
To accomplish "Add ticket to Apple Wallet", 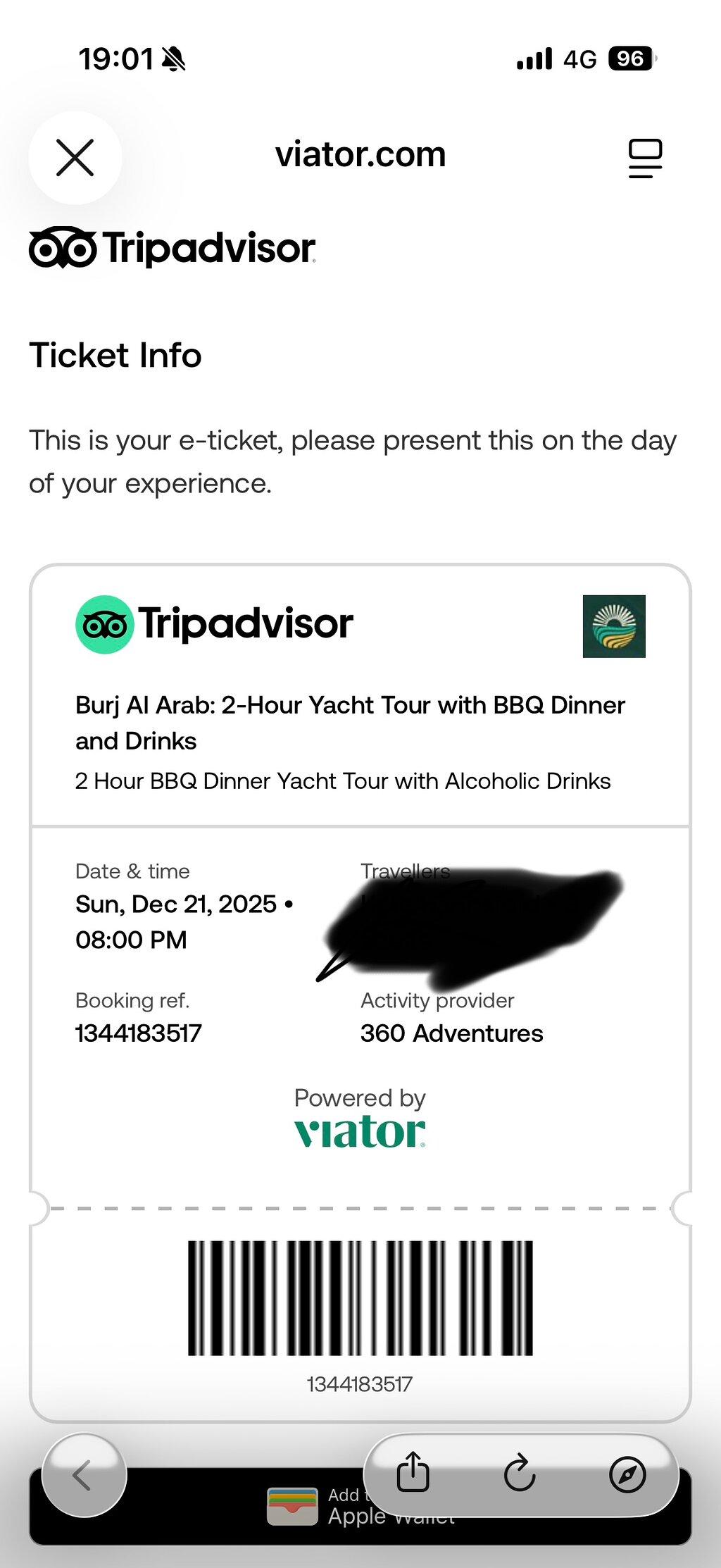I will (x=360, y=1506).
